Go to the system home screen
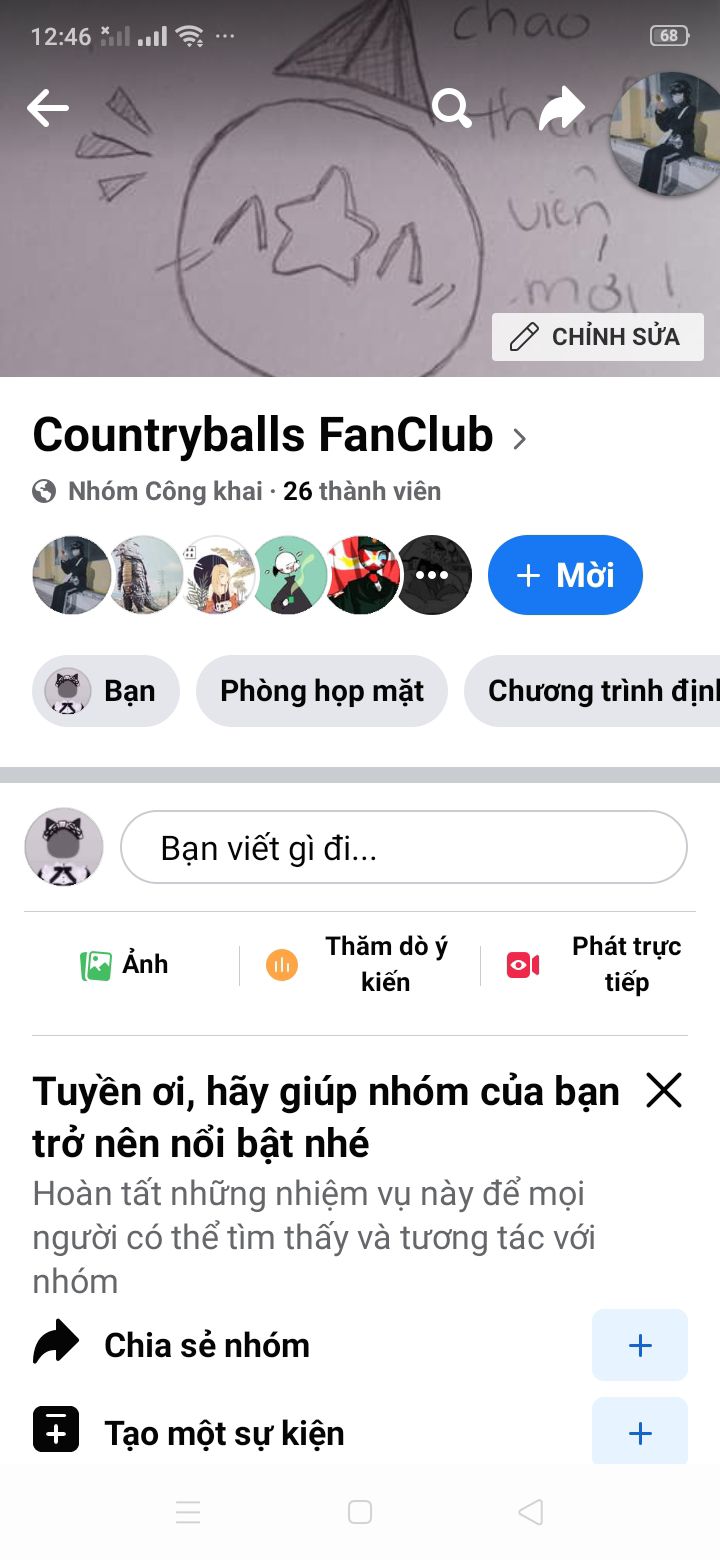Image resolution: width=720 pixels, height=1560 pixels. point(360,1512)
